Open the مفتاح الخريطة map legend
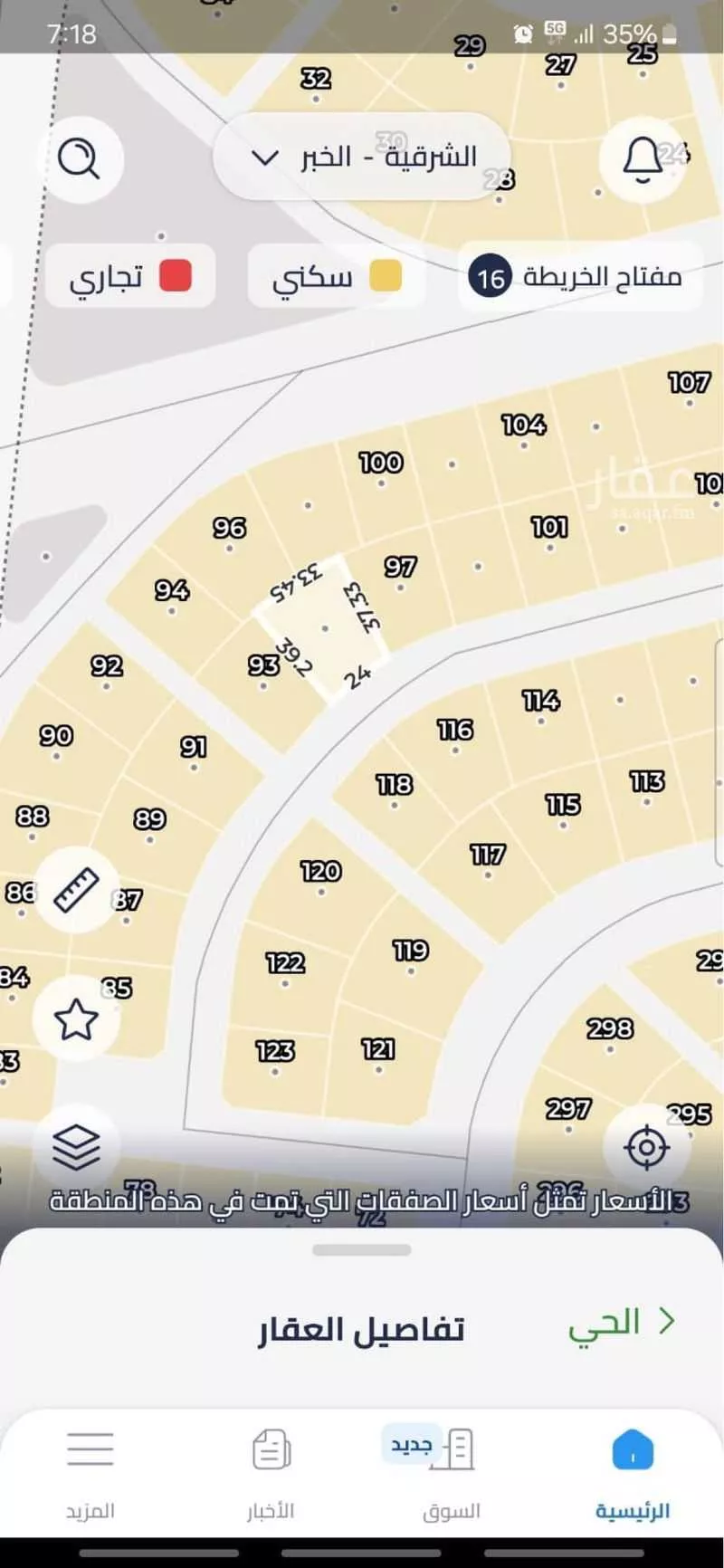This screenshot has height=1568, width=724. point(579,276)
